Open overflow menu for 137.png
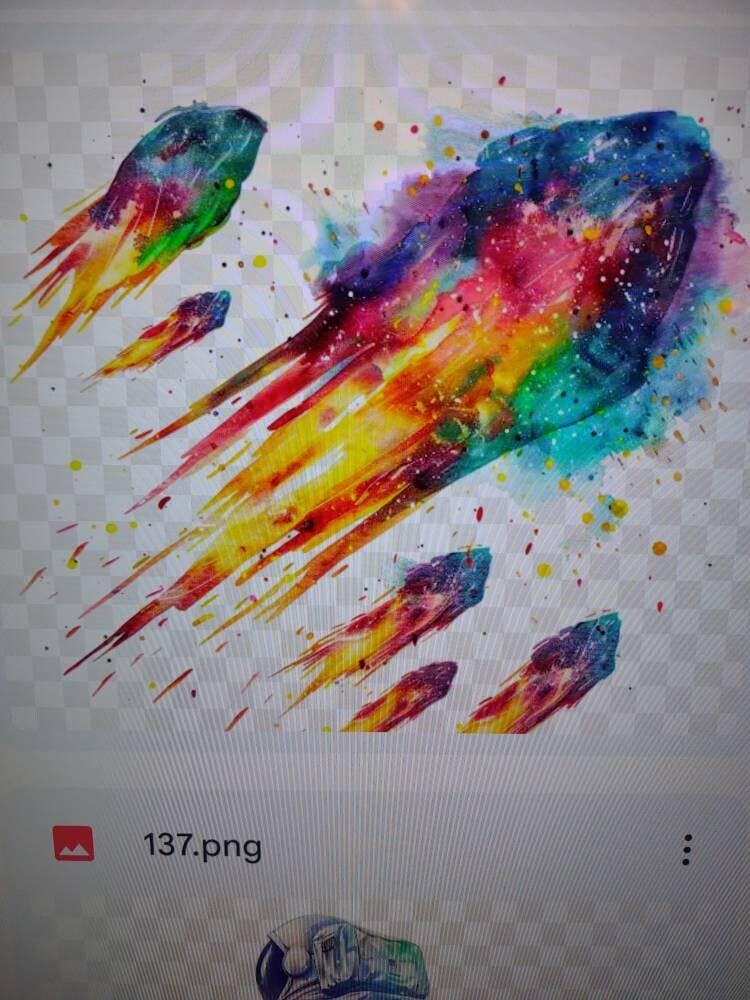 click(x=686, y=850)
